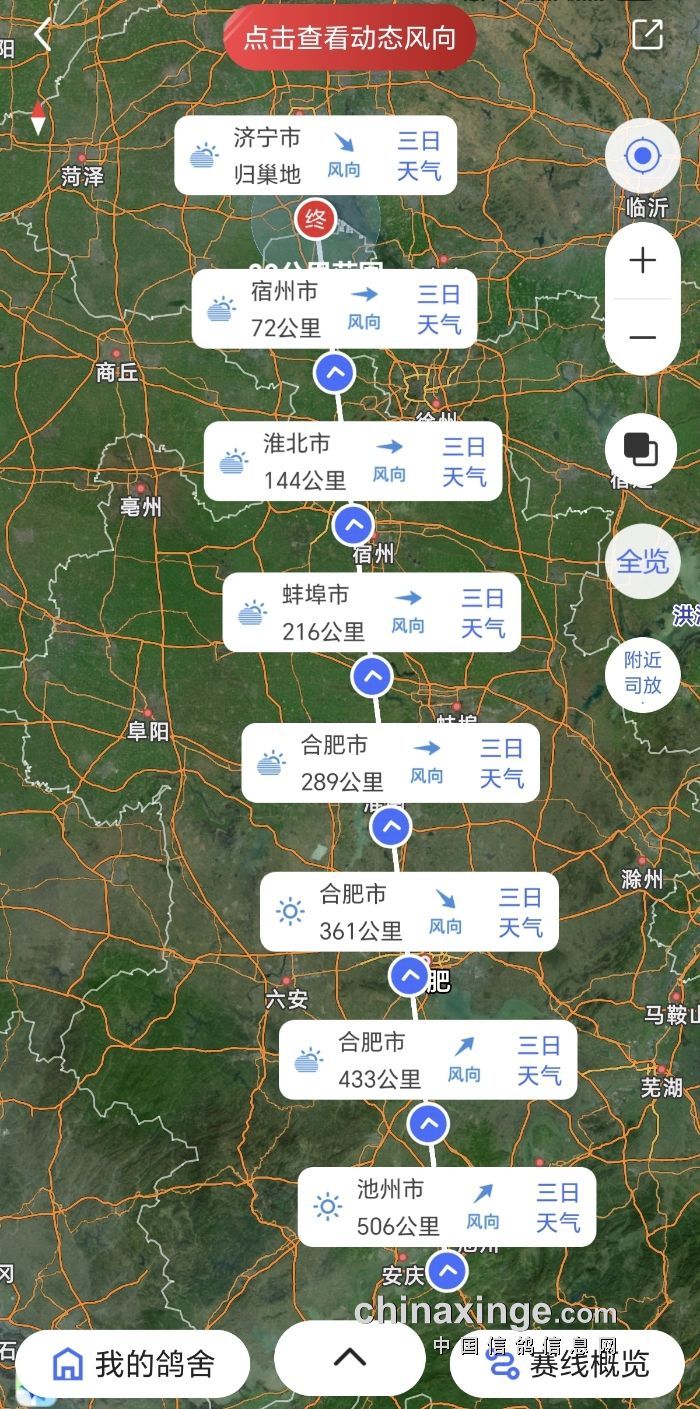
Task: View 三日天气 for 合肥市 361公里
Action: pyautogui.click(x=520, y=912)
